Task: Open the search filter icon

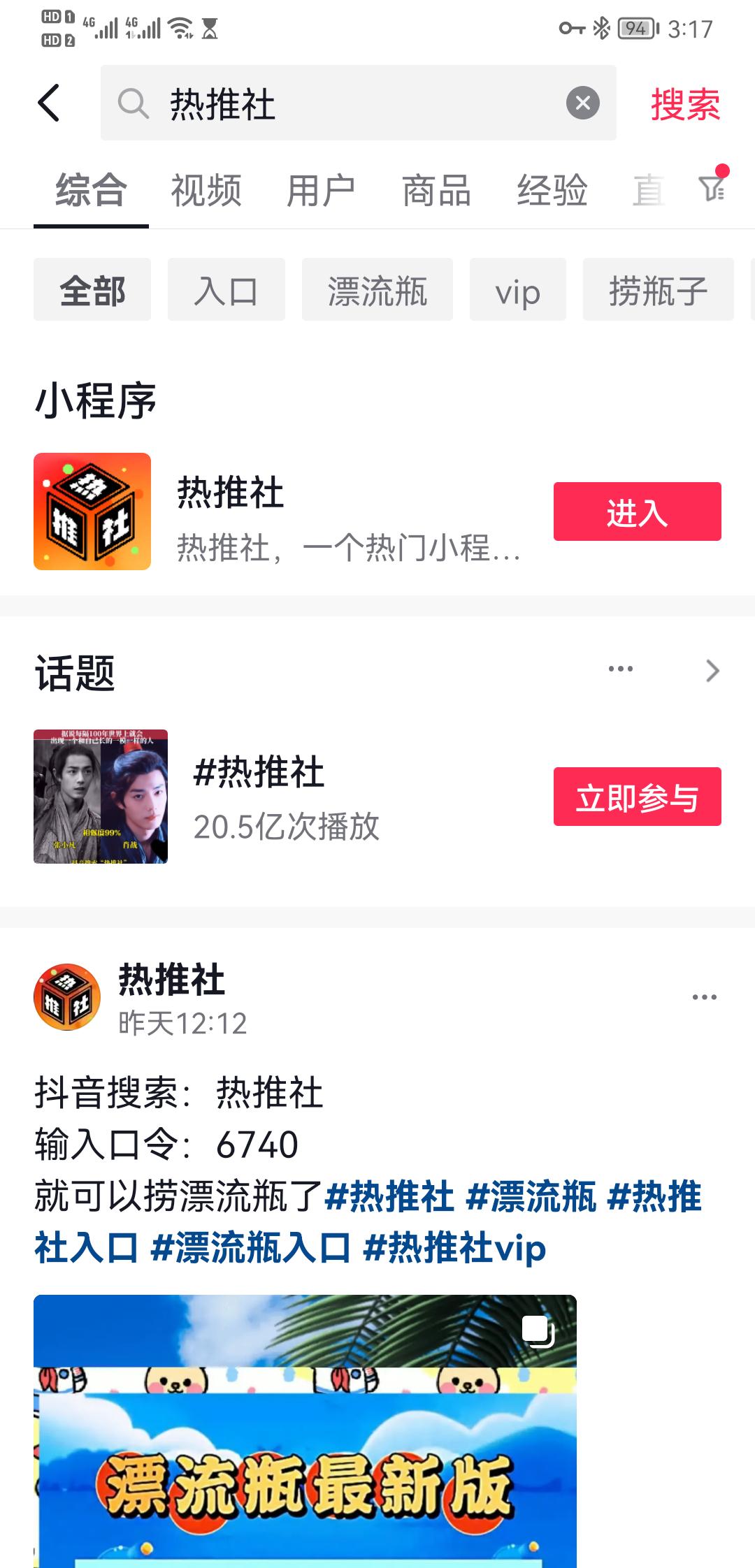Action: pos(712,187)
